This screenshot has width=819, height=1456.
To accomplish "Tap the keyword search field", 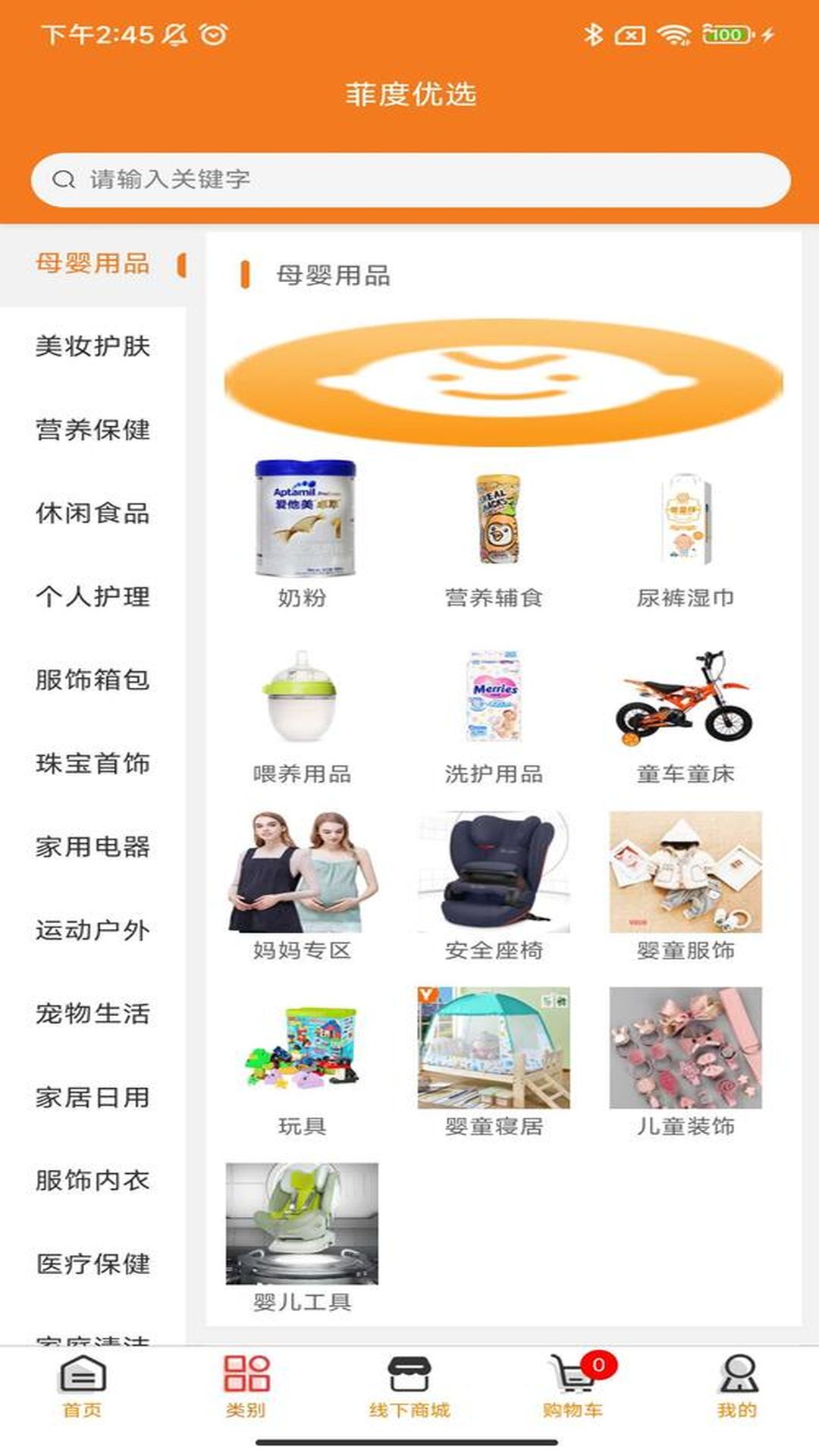I will 410,180.
